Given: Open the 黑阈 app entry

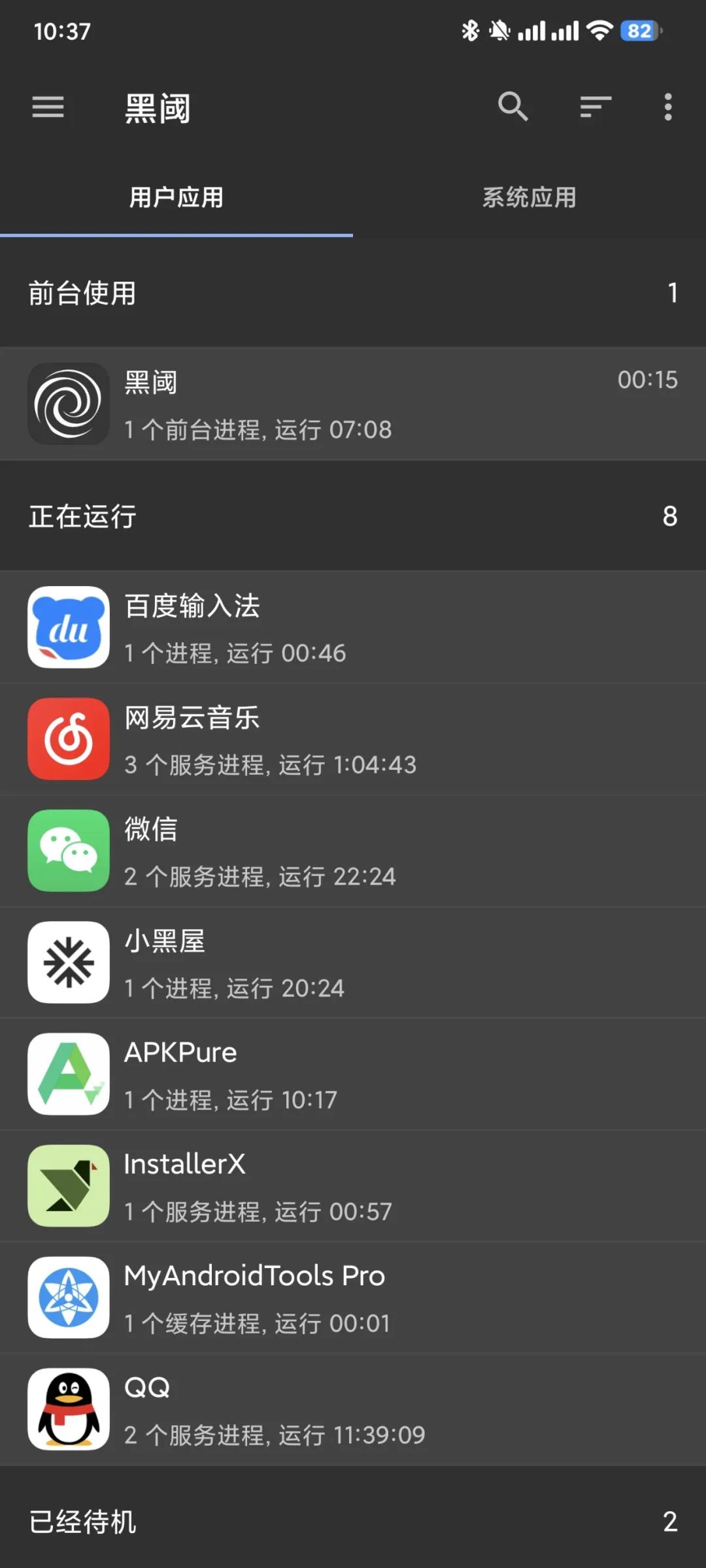Looking at the screenshot, I should pyautogui.click(x=353, y=404).
